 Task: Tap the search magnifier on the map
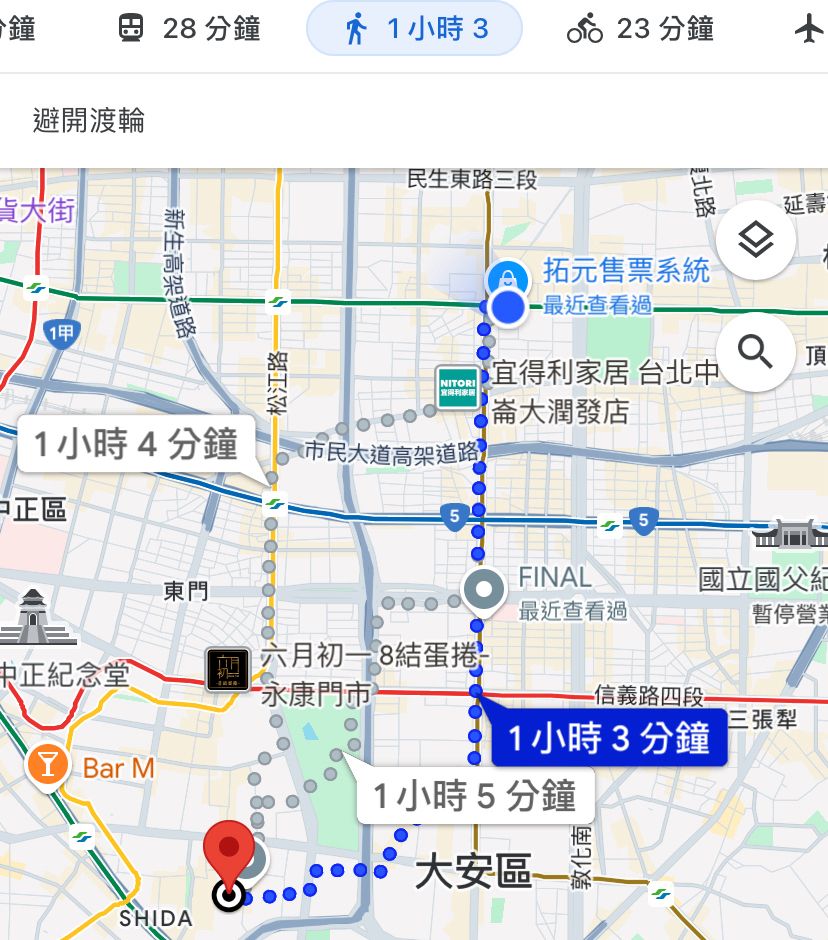pos(756,351)
